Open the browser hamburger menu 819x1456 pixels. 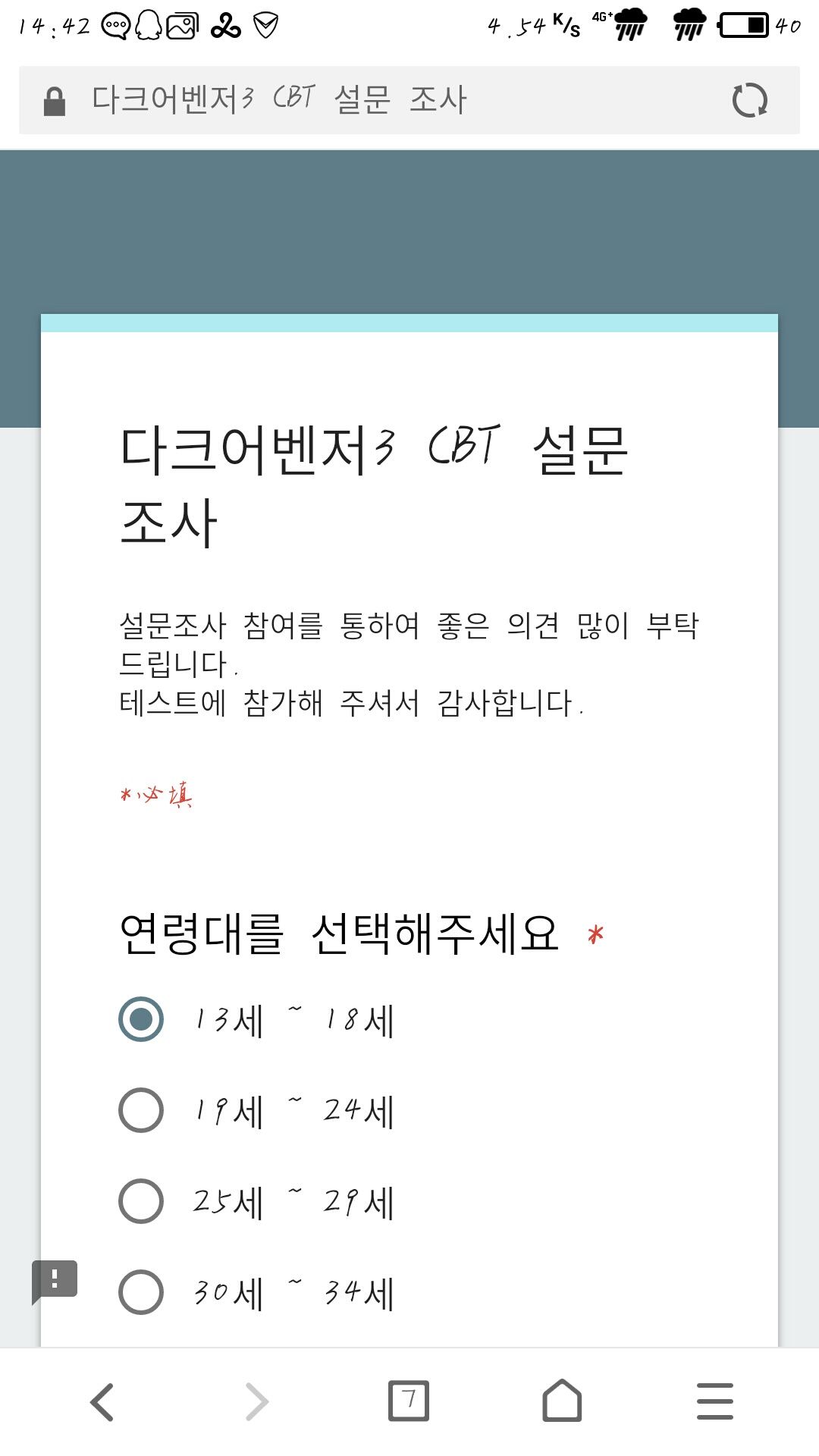(715, 1401)
